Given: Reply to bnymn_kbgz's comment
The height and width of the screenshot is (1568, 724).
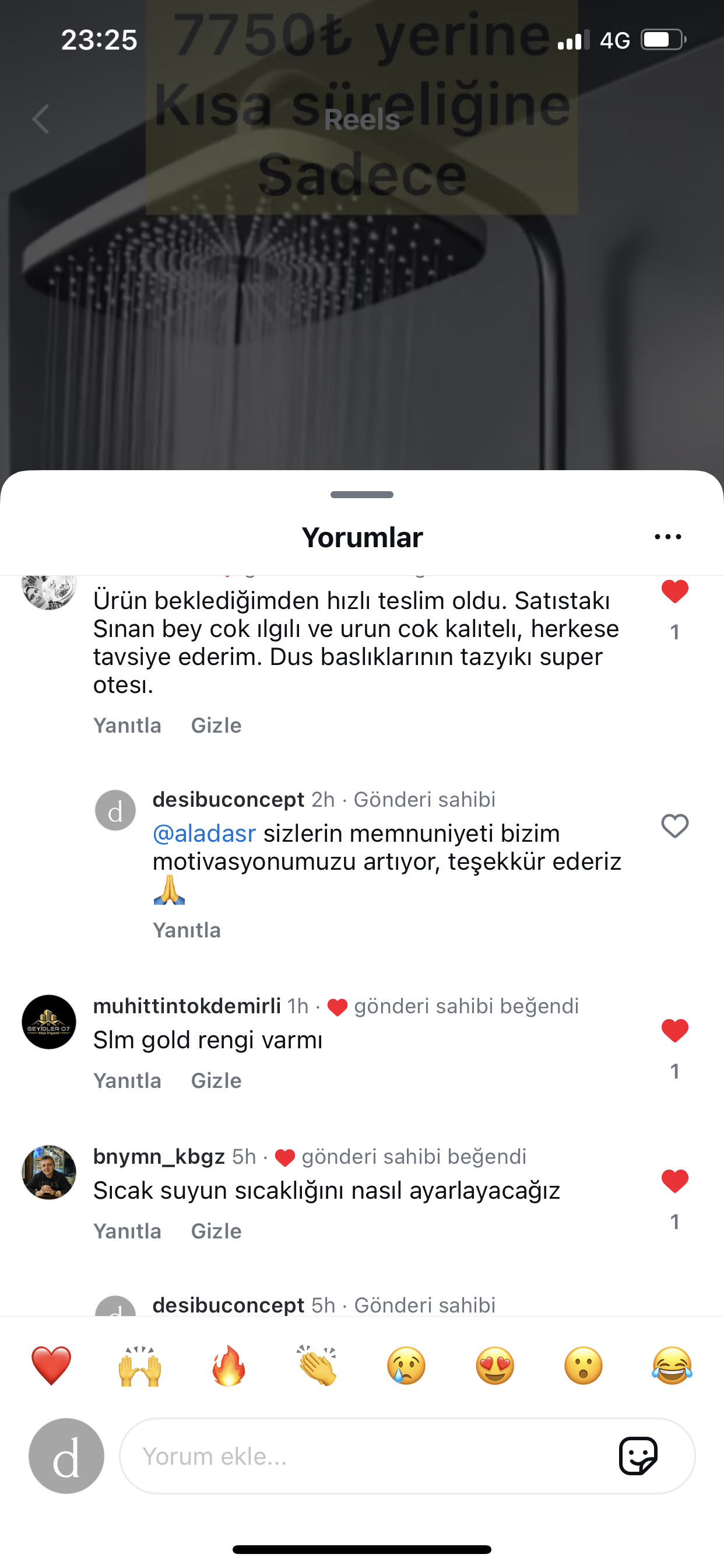Looking at the screenshot, I should [x=127, y=1231].
